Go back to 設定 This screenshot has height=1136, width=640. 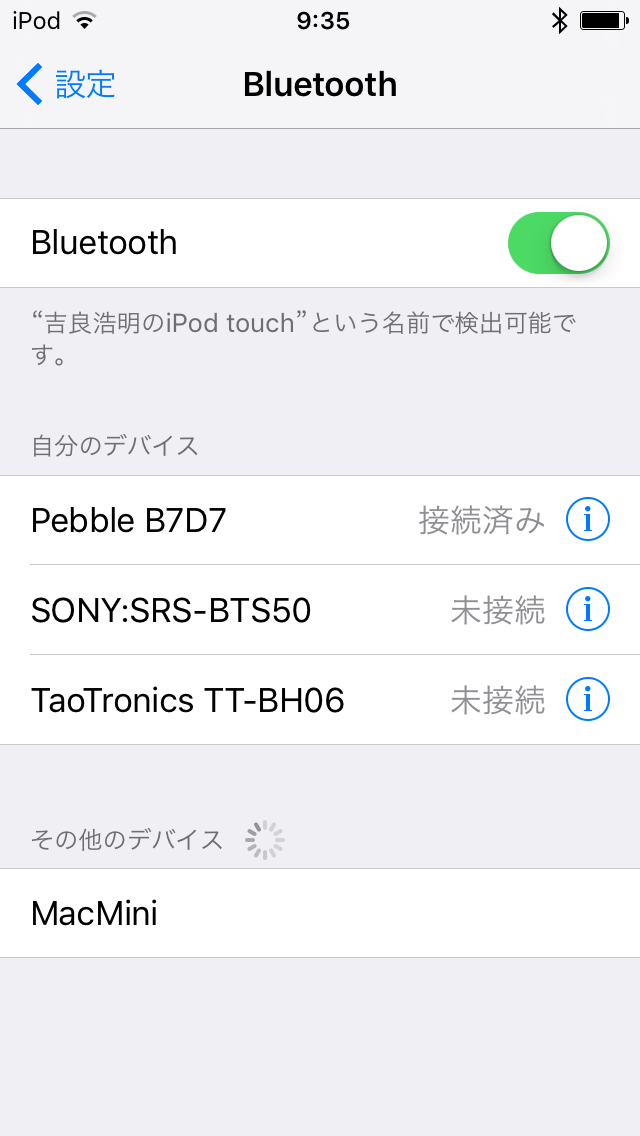pos(66,84)
